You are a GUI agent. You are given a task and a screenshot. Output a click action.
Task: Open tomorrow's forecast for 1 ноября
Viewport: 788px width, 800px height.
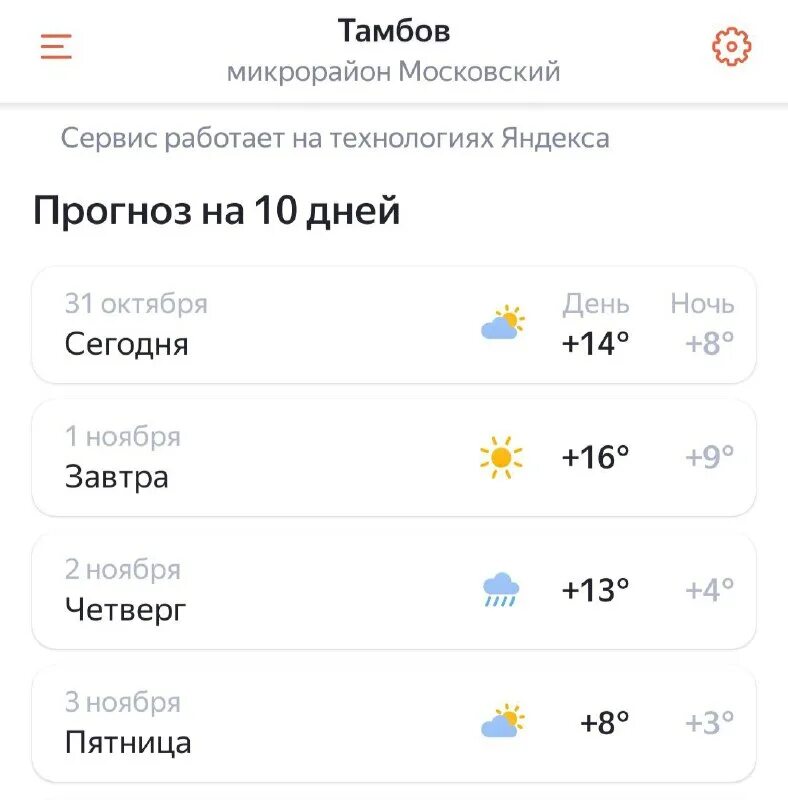pos(393,458)
